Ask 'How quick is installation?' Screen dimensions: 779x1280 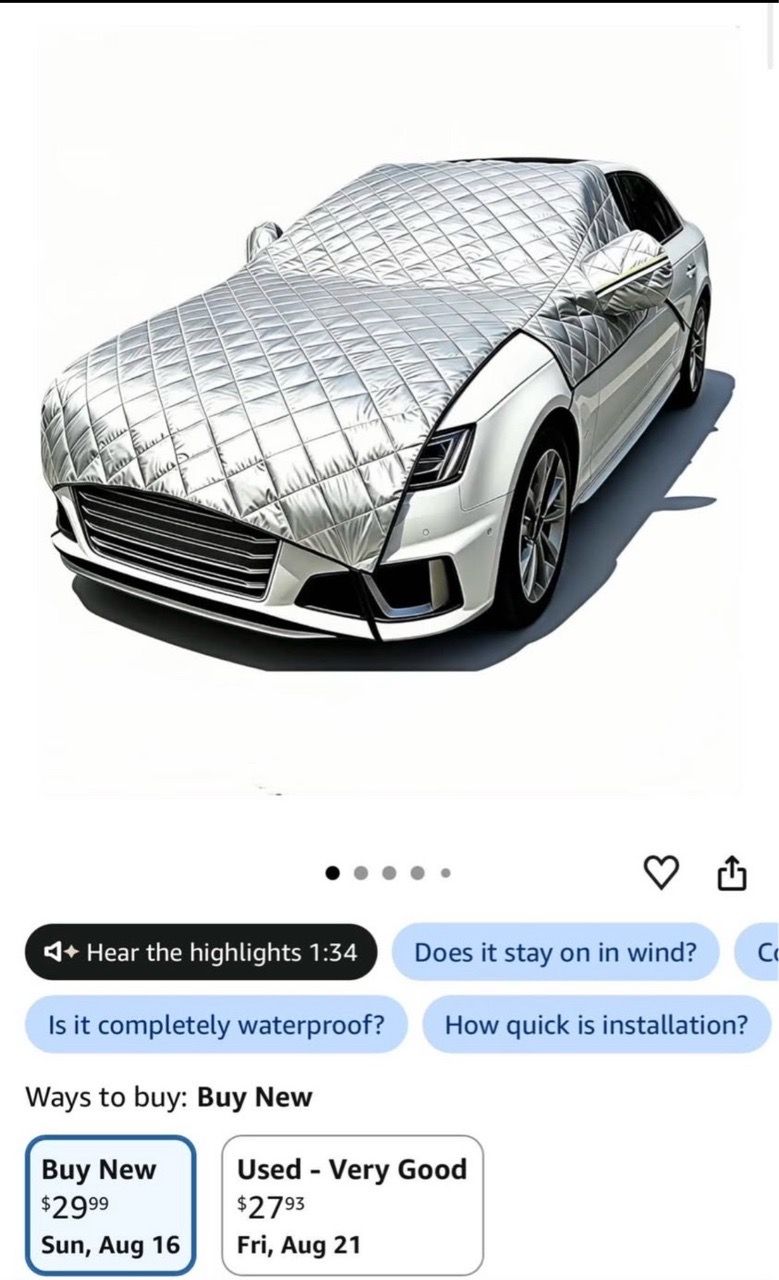(x=596, y=1025)
